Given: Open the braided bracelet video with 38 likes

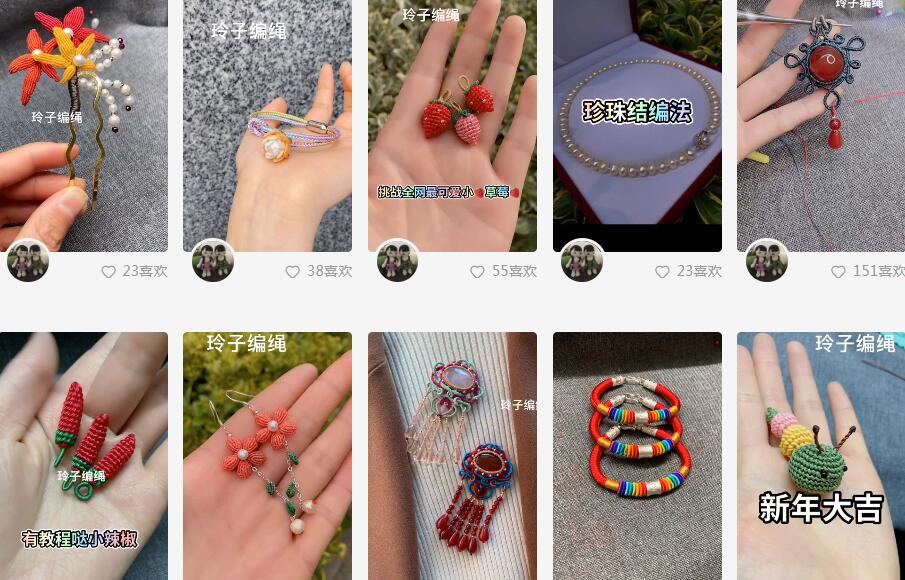Looking at the screenshot, I should (267, 125).
